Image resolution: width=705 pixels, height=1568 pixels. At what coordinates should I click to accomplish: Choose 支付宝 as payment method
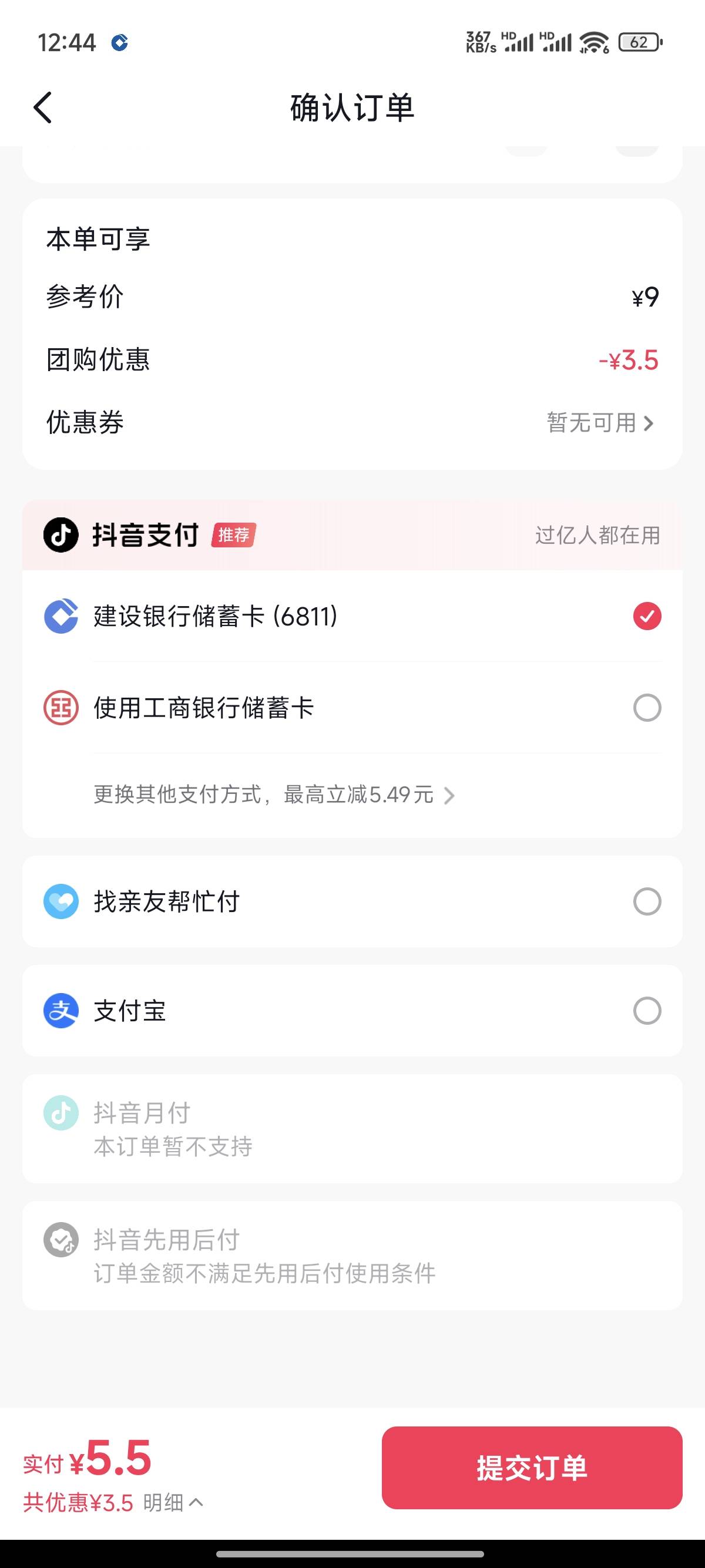coord(352,1011)
